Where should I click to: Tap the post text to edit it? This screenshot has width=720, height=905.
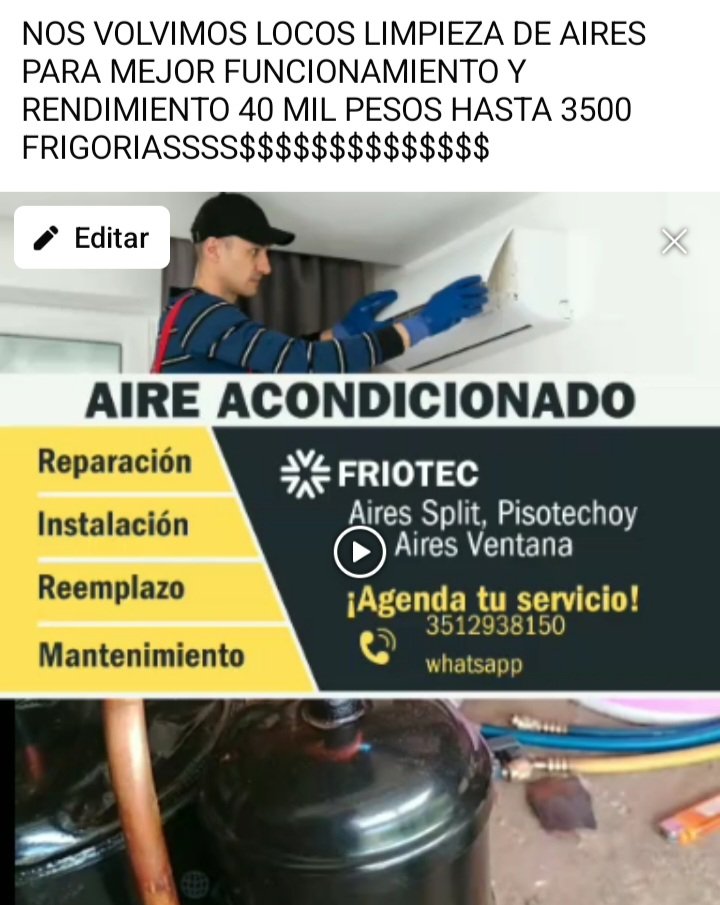[330, 92]
